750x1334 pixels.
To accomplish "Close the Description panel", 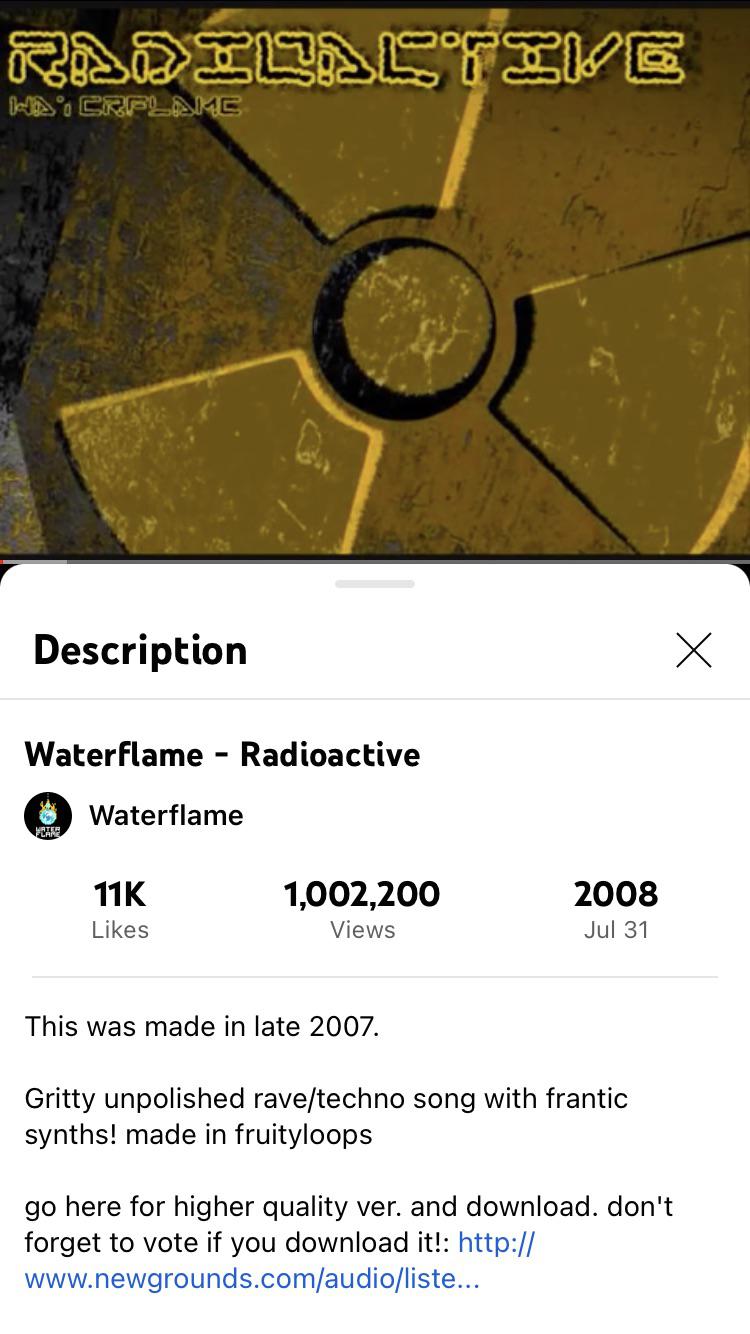I will tap(693, 650).
